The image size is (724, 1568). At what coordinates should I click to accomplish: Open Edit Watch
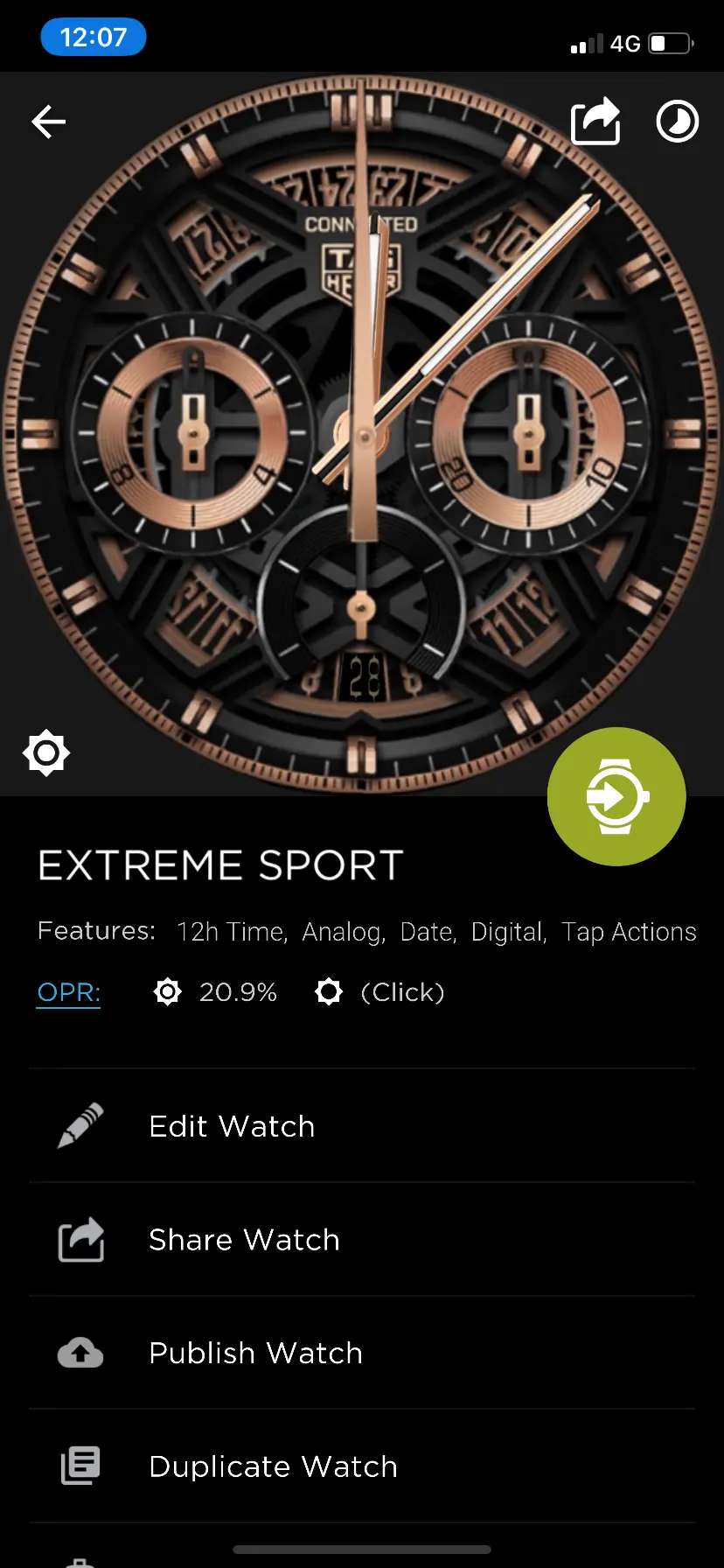pos(362,1126)
